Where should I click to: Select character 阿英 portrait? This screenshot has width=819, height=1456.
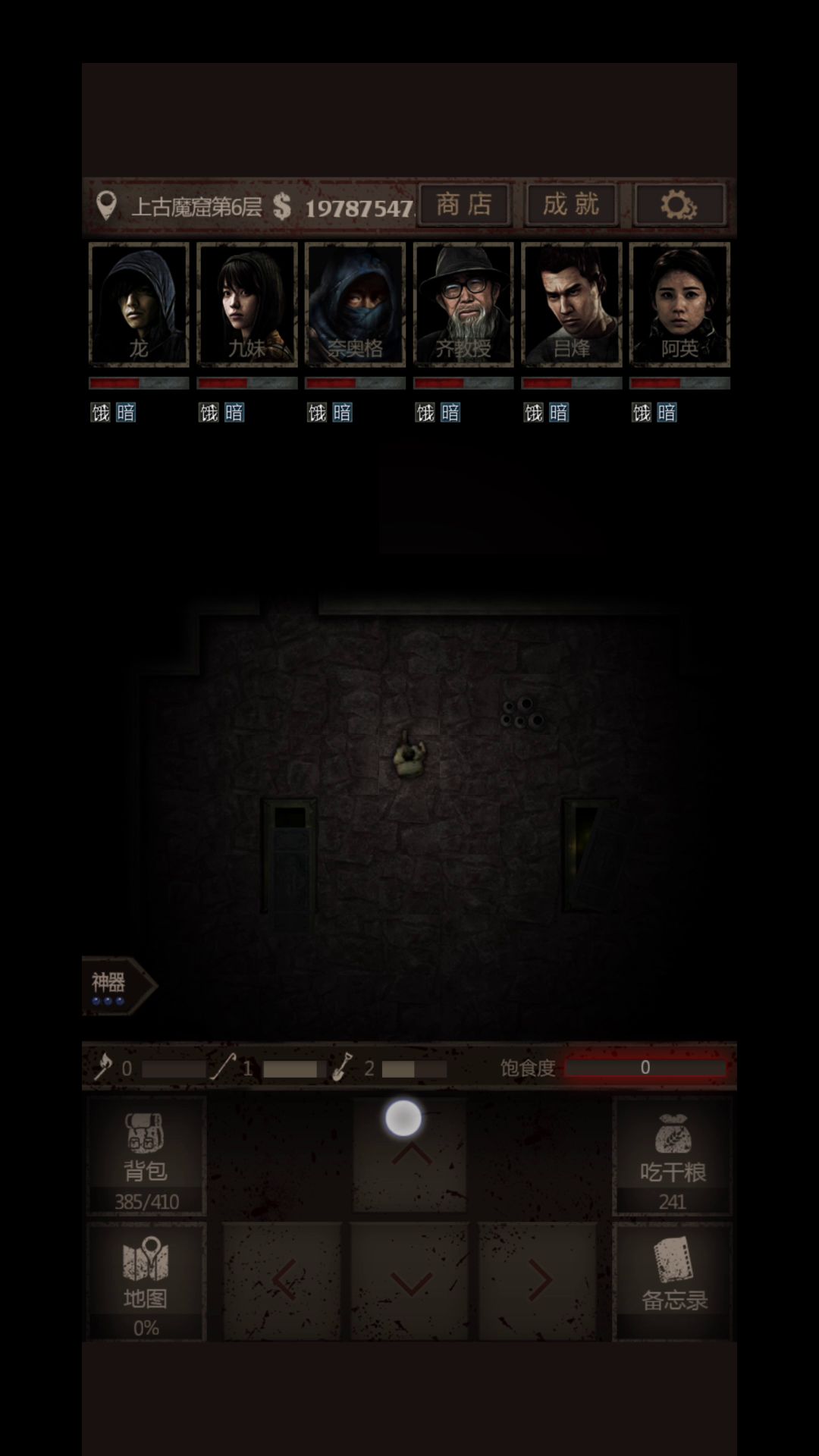tap(679, 305)
